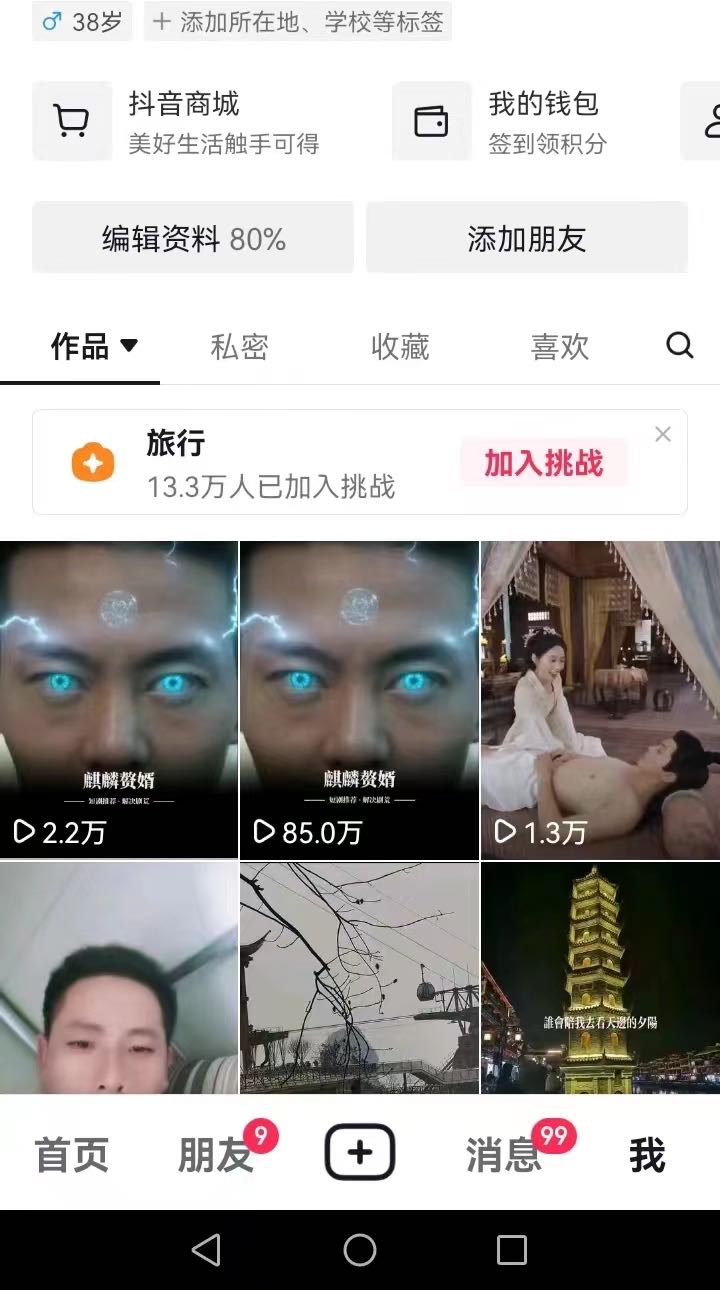
Task: Switch to the 收藏 tab
Action: 399,347
